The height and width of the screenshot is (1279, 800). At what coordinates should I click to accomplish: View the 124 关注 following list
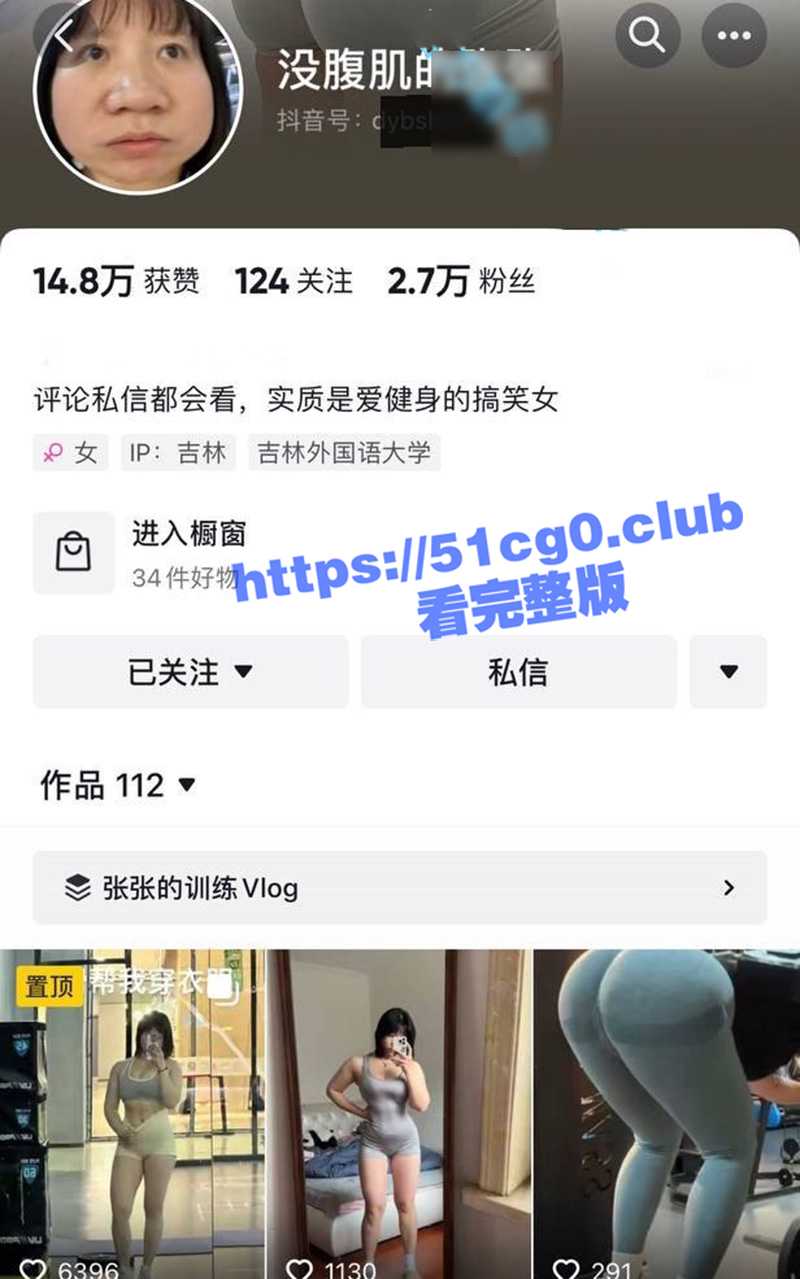click(x=294, y=282)
